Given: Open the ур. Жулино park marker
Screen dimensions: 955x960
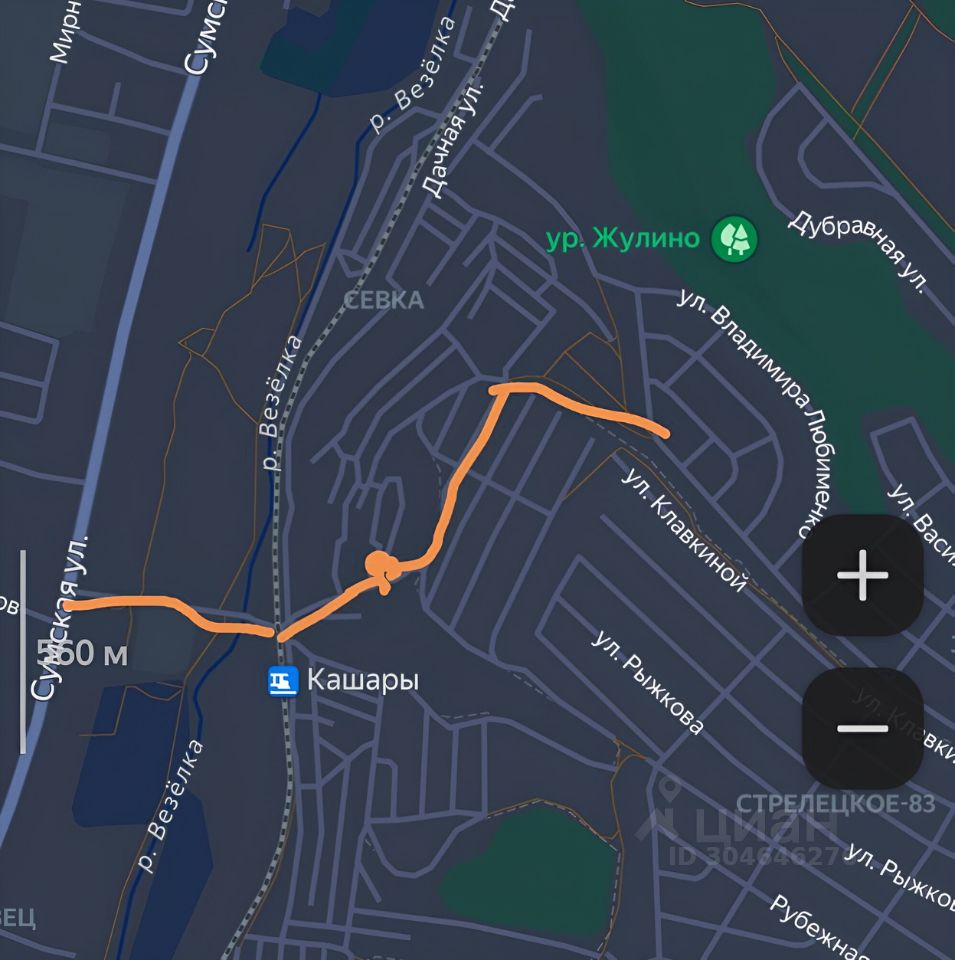Looking at the screenshot, I should point(734,239).
